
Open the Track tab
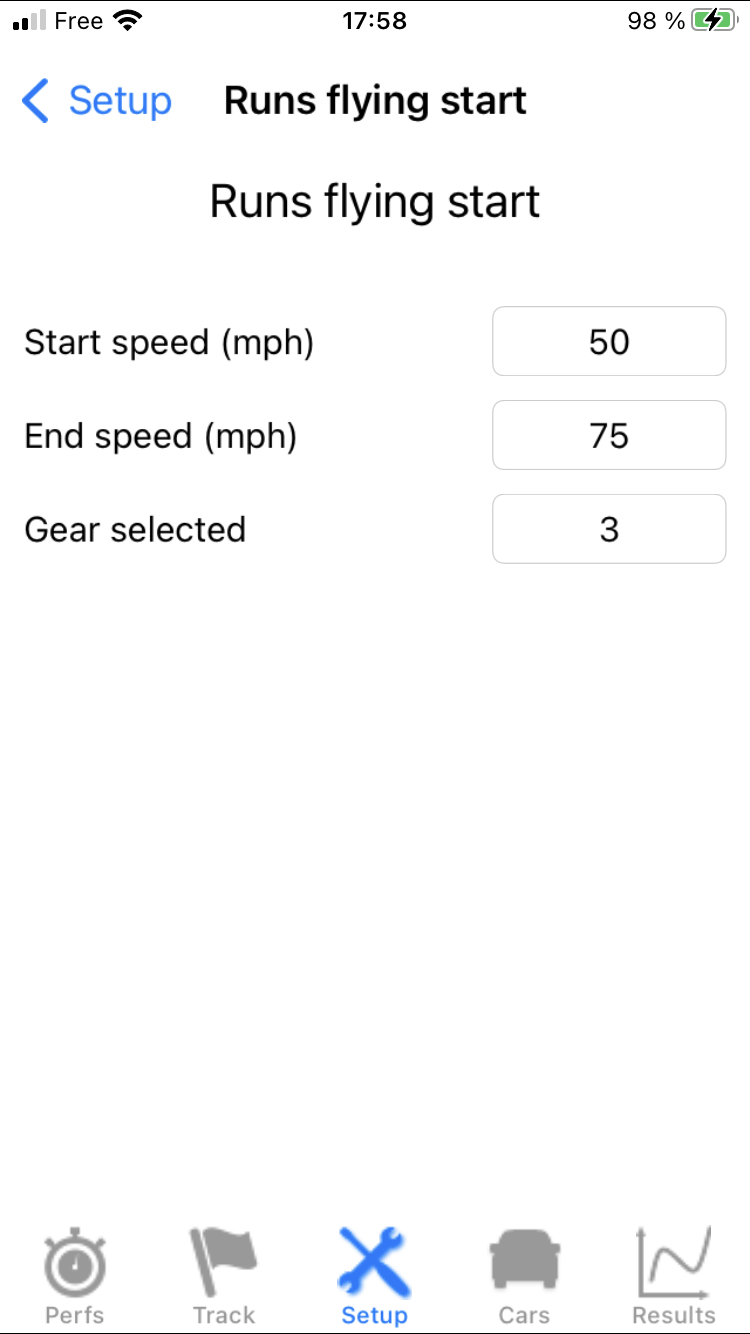point(224,1275)
